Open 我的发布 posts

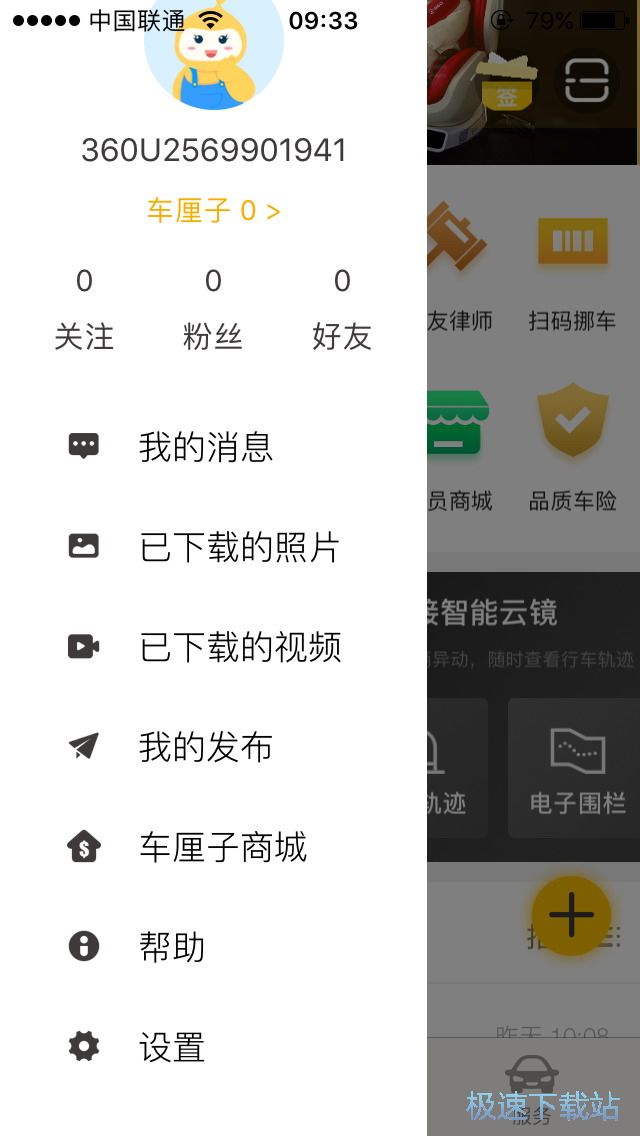point(205,747)
